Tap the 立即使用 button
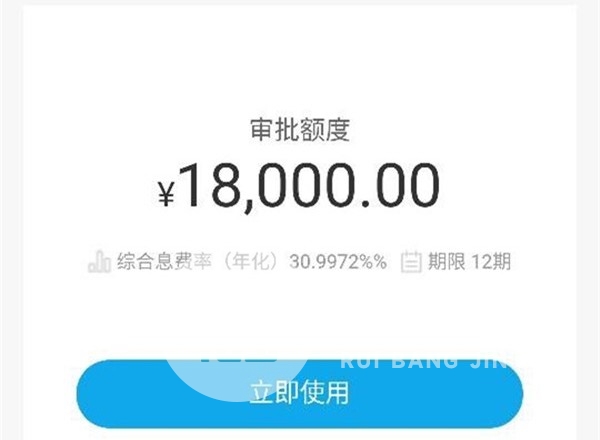The image size is (600, 440). click(x=299, y=392)
